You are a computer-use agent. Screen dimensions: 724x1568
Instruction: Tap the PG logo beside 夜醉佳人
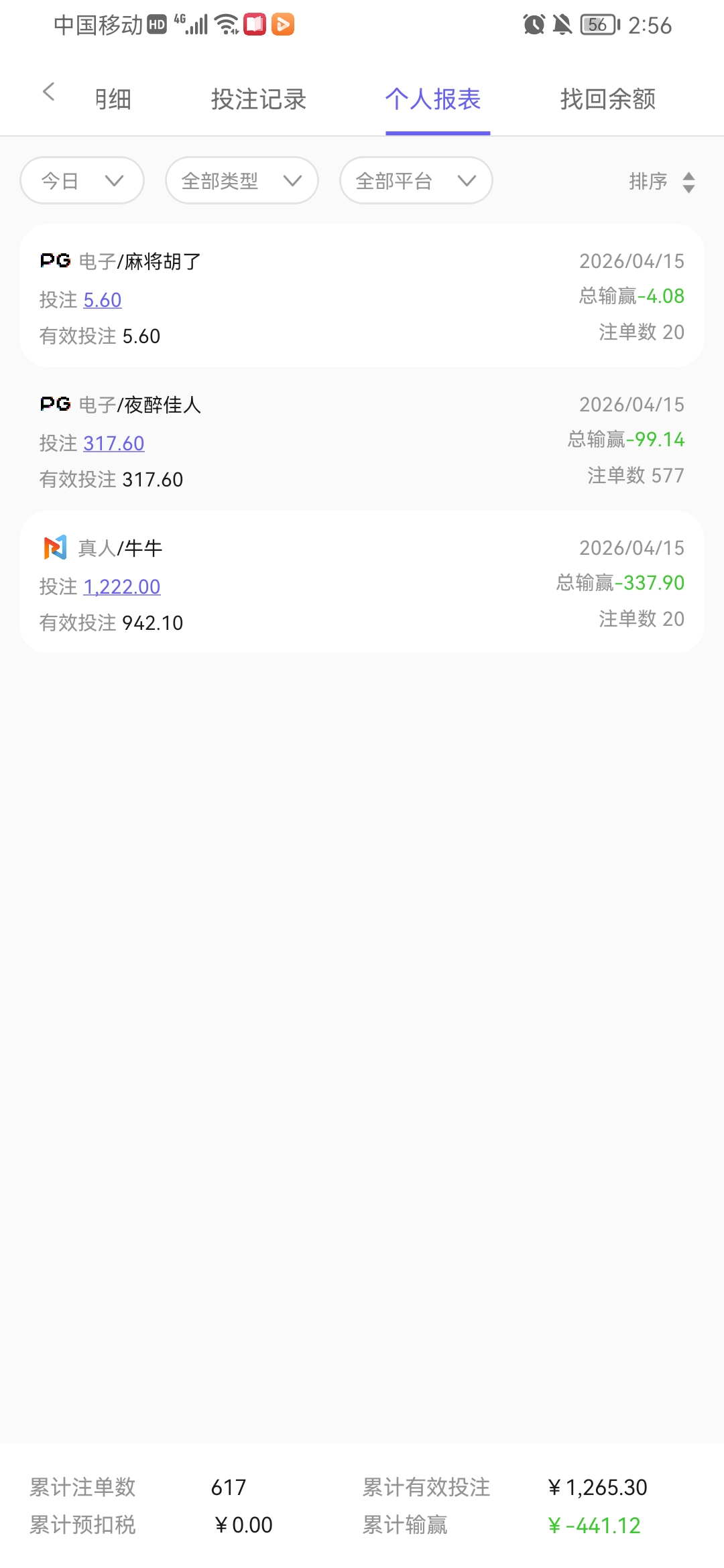55,404
